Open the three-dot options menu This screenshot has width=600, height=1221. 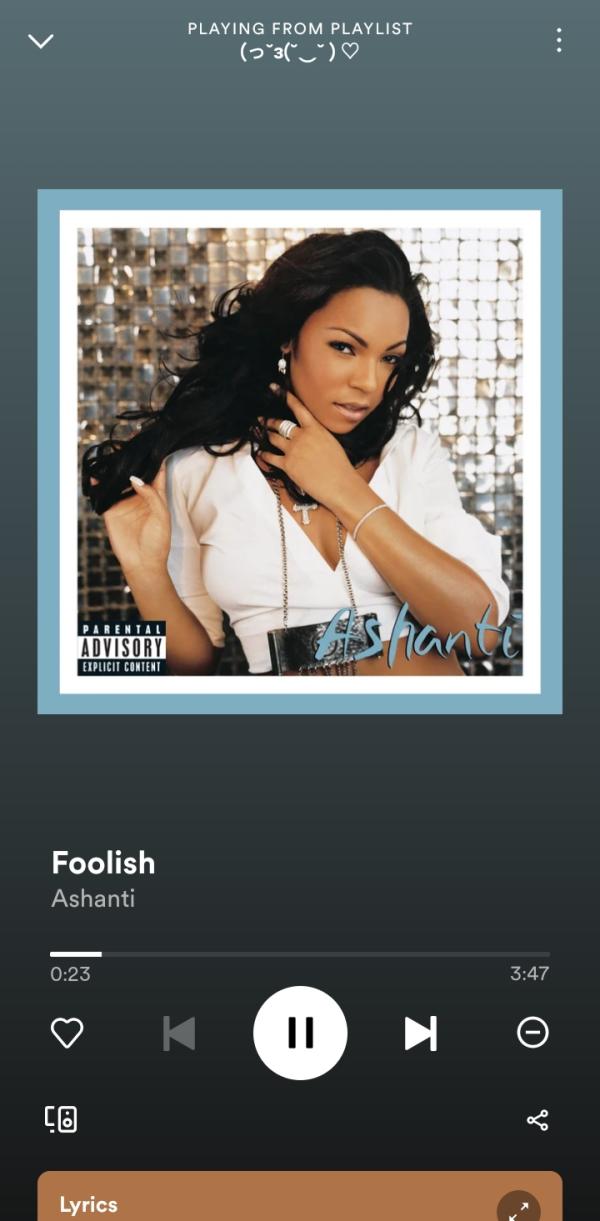pyautogui.click(x=558, y=40)
